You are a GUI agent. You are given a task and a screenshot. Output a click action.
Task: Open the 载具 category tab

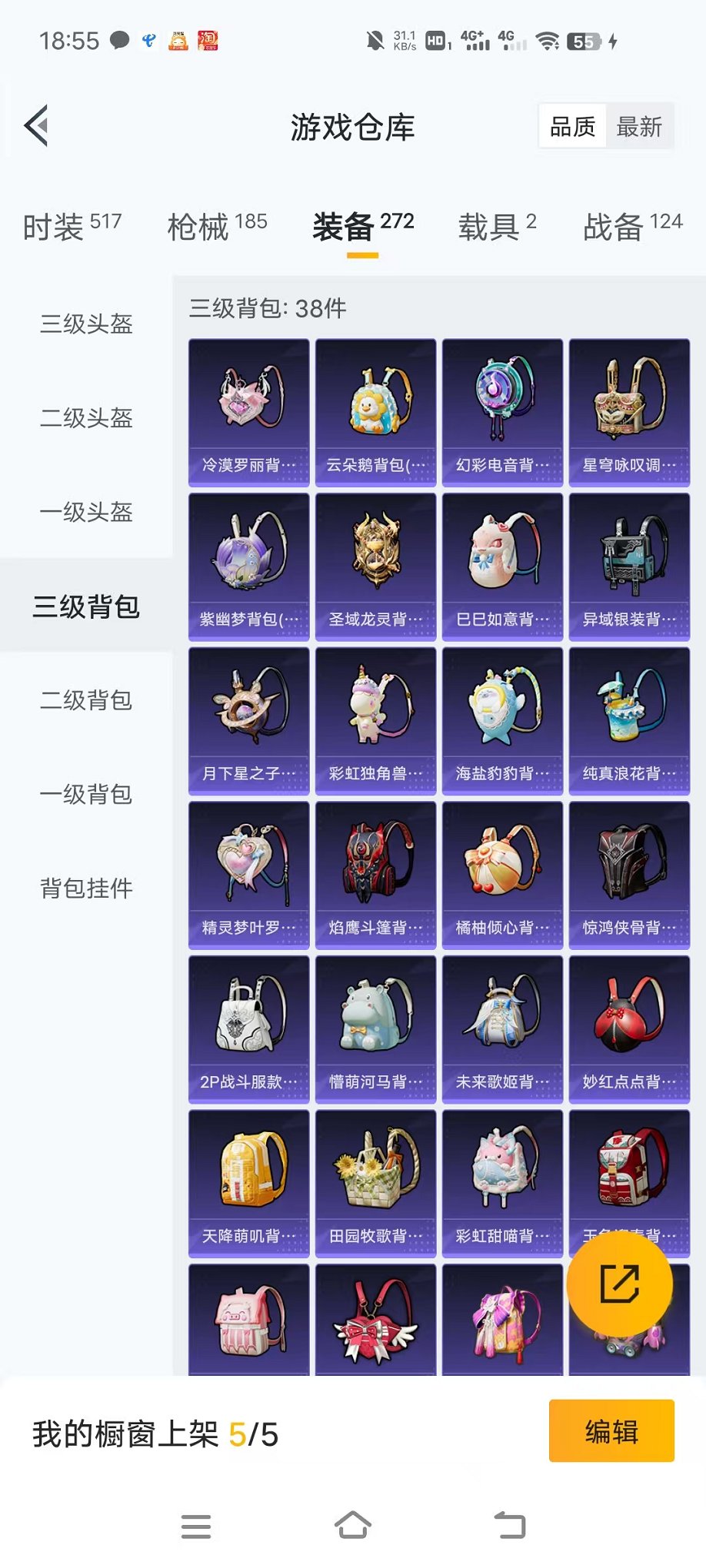tap(488, 223)
